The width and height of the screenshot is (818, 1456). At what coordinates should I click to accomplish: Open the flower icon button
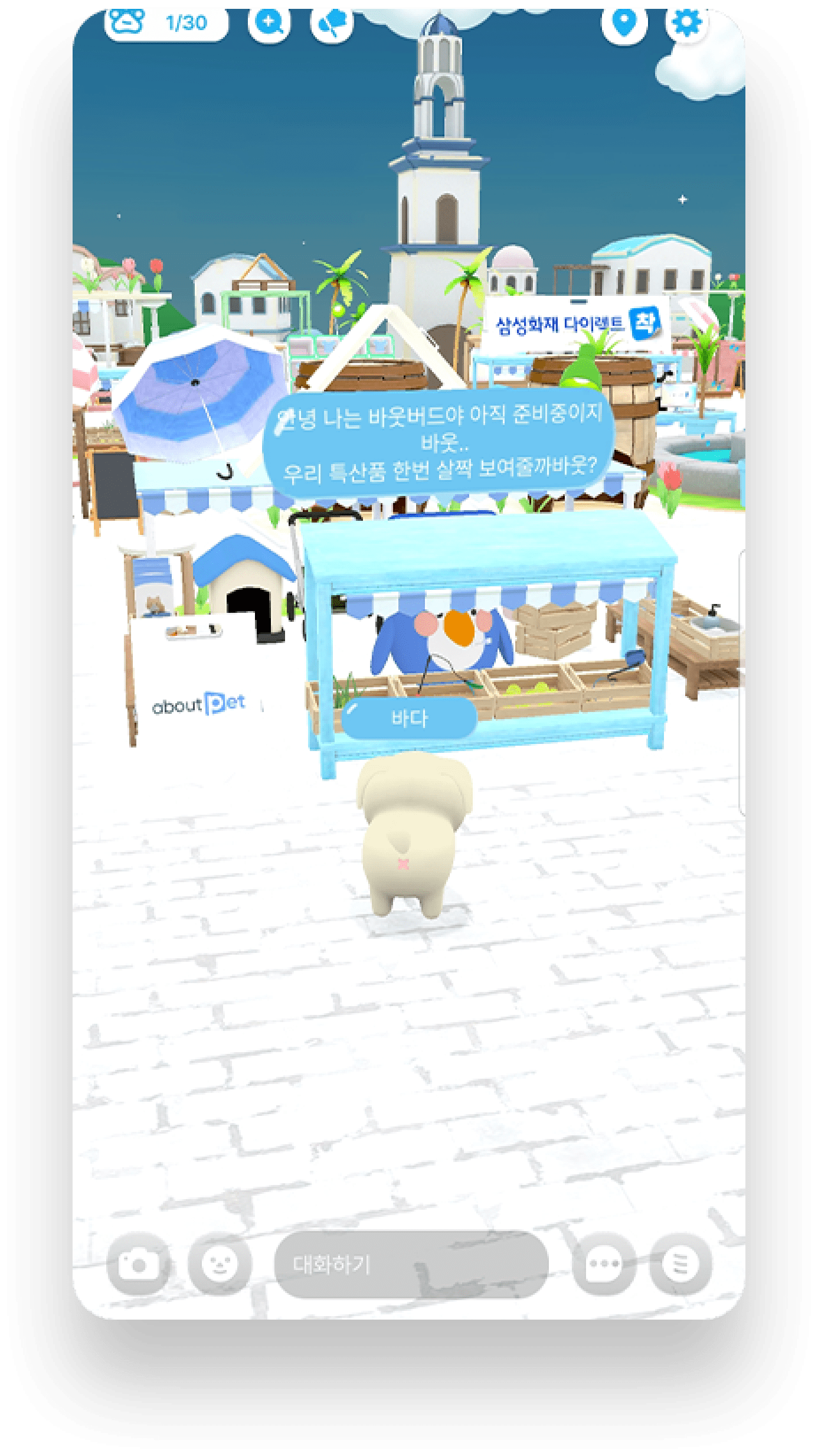click(x=332, y=25)
